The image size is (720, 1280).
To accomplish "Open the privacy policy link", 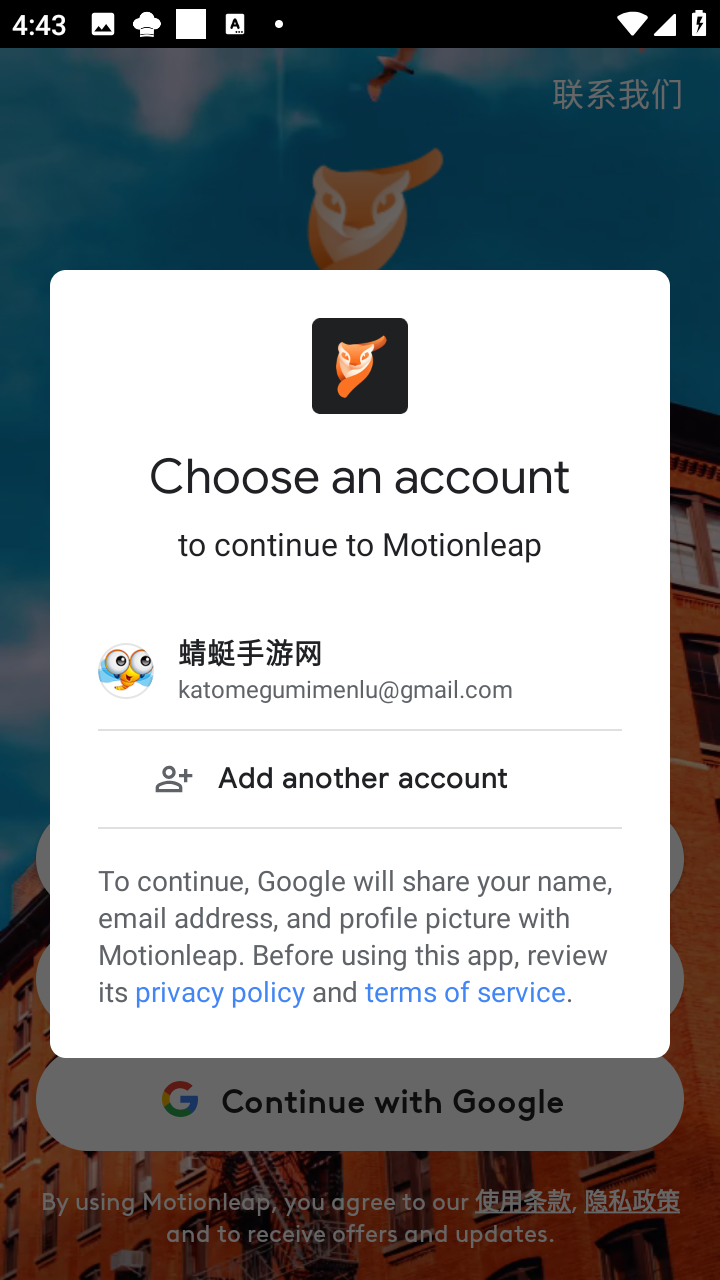I will 220,992.
